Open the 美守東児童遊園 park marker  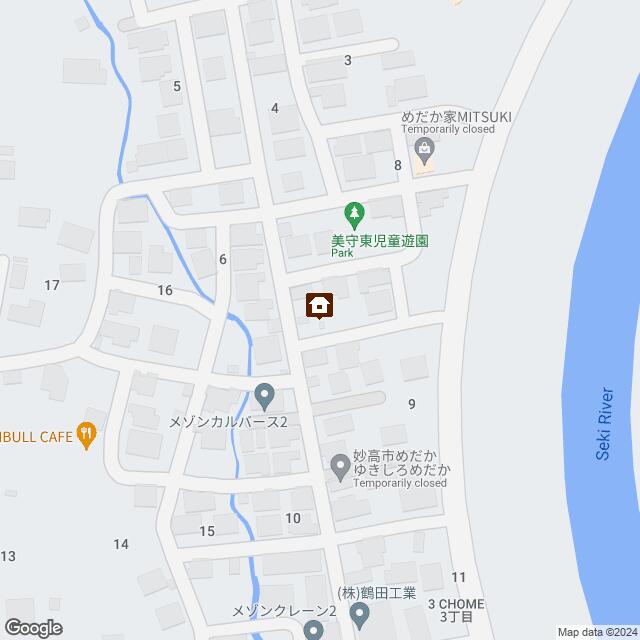point(353,212)
